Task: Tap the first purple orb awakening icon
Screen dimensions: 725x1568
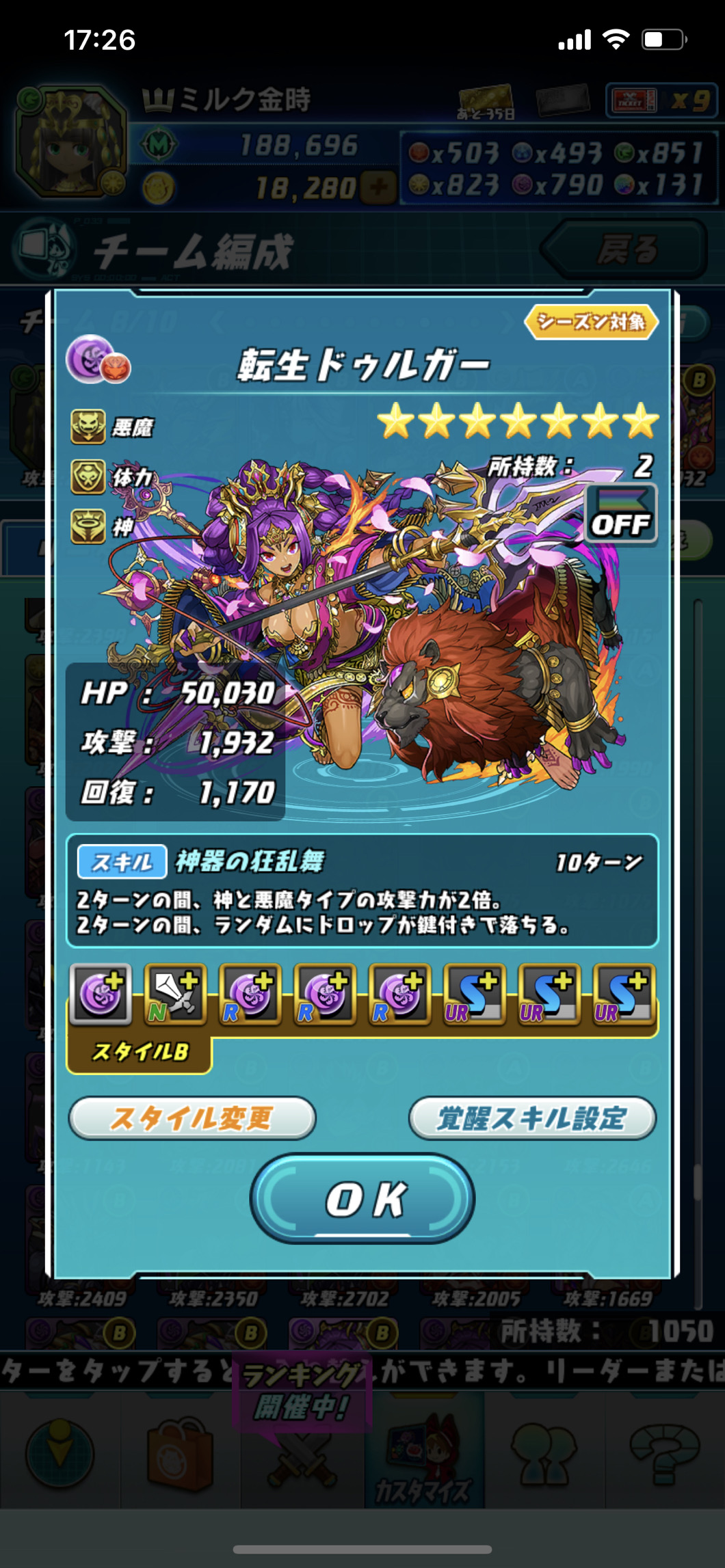Action: pyautogui.click(x=101, y=995)
